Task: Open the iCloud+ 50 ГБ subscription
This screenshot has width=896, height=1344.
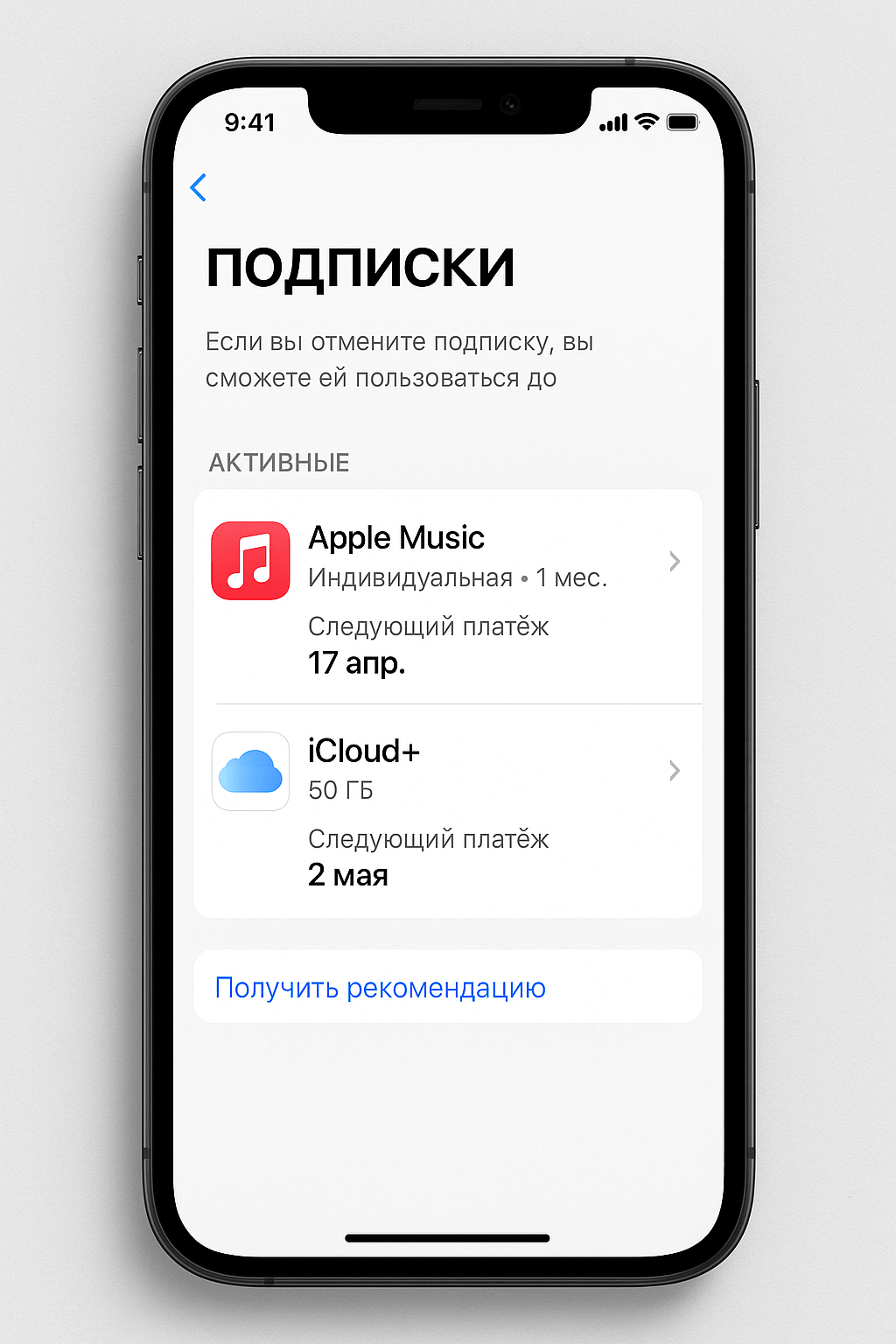Action: 447,810
